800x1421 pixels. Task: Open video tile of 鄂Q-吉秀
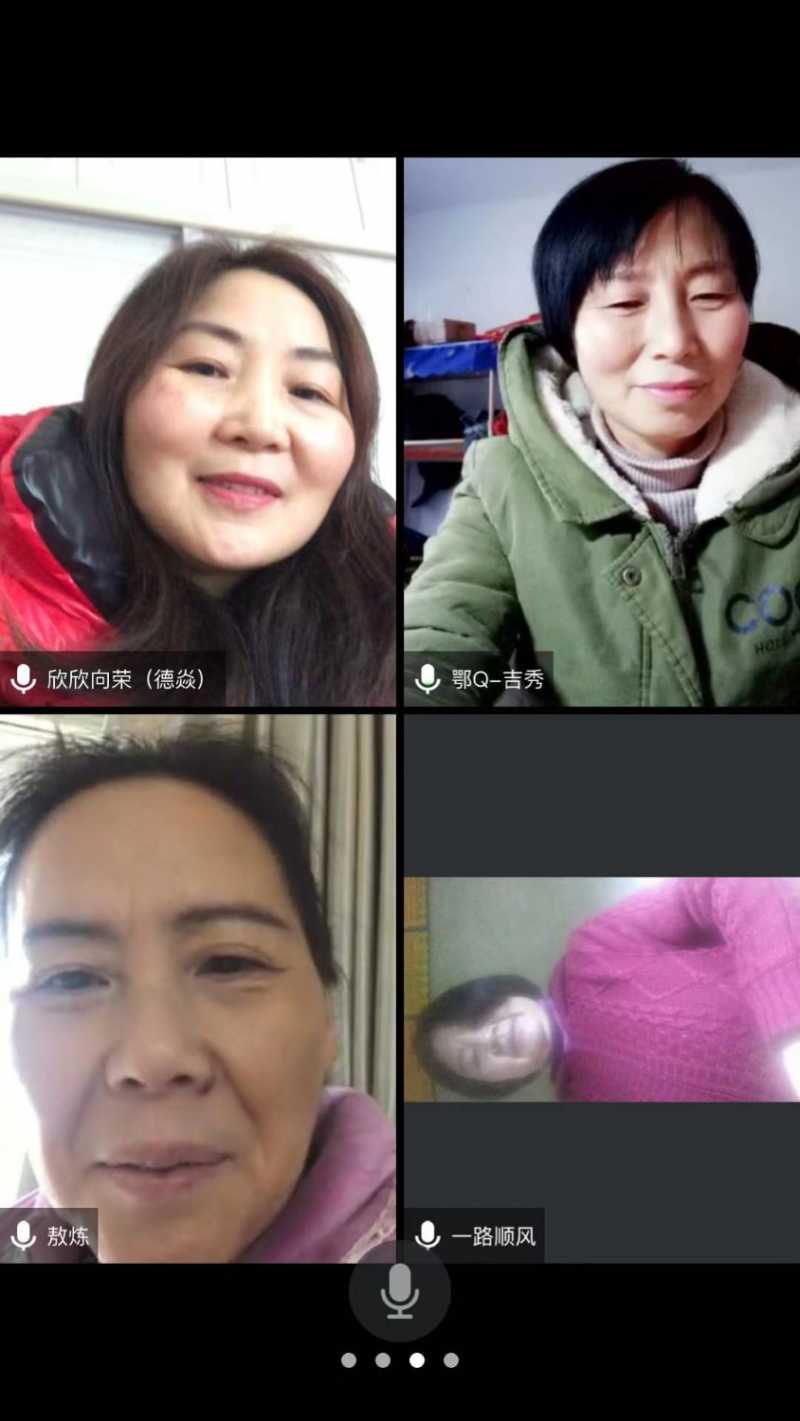pos(602,432)
